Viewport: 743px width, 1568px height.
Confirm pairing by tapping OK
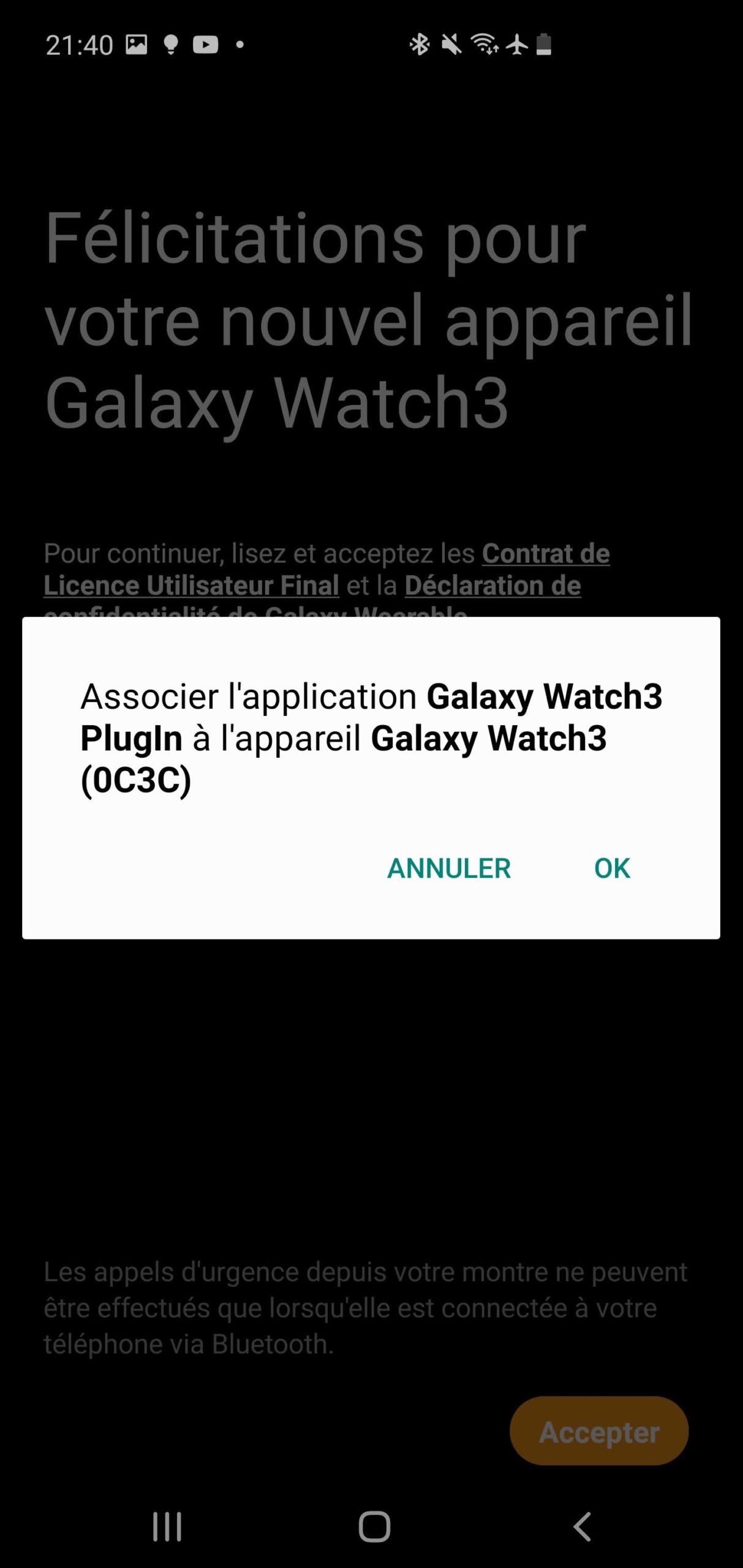coord(611,868)
